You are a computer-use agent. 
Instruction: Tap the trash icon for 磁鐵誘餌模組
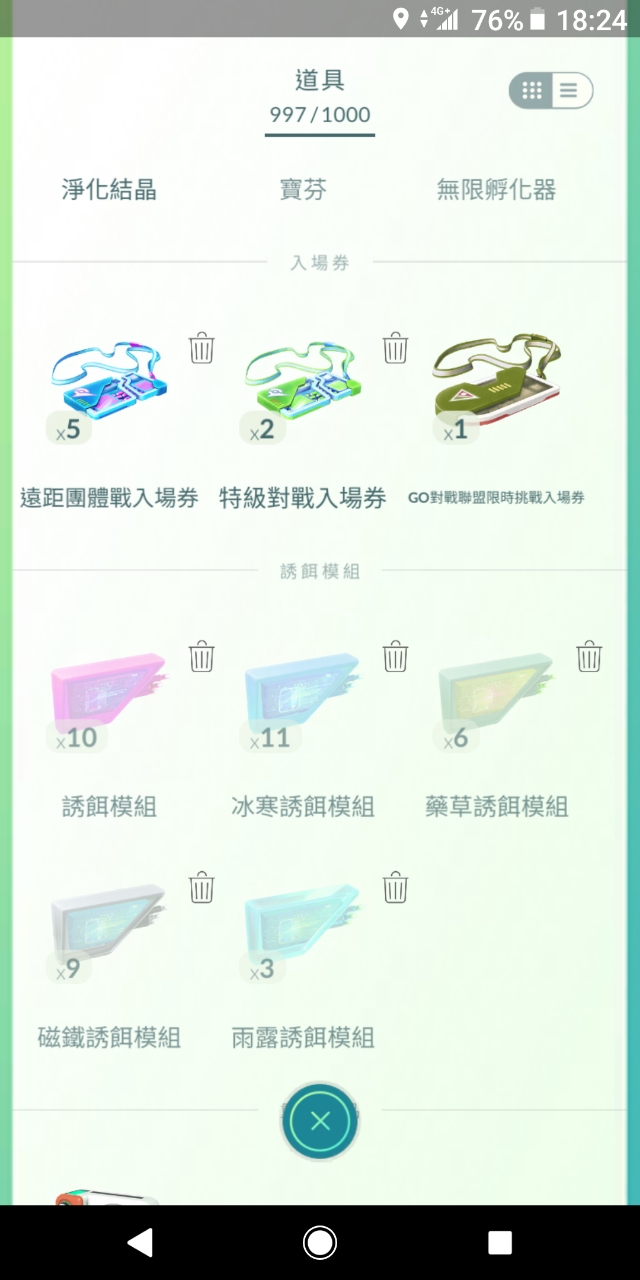pyautogui.click(x=202, y=887)
